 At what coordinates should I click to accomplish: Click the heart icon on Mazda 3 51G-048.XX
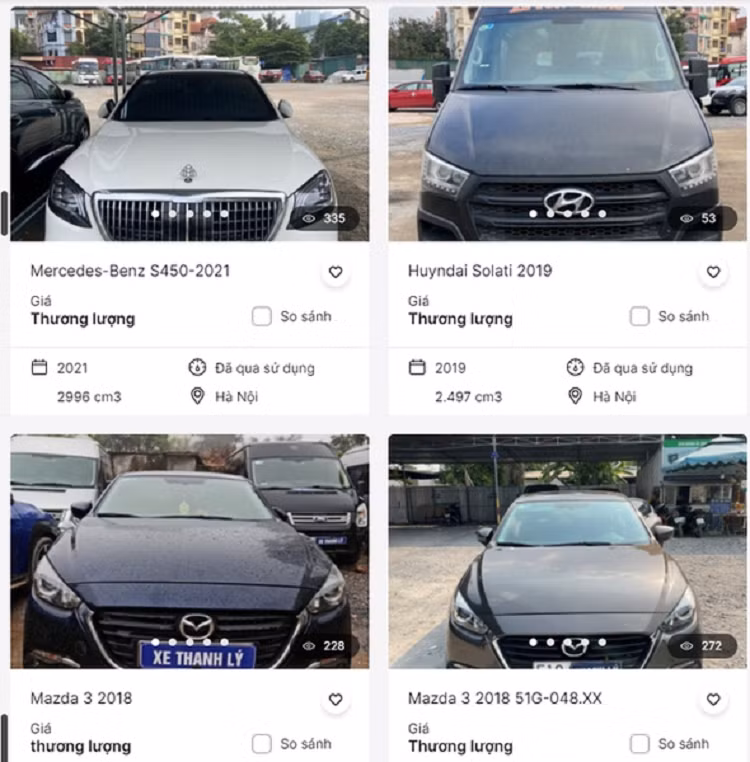pyautogui.click(x=713, y=698)
